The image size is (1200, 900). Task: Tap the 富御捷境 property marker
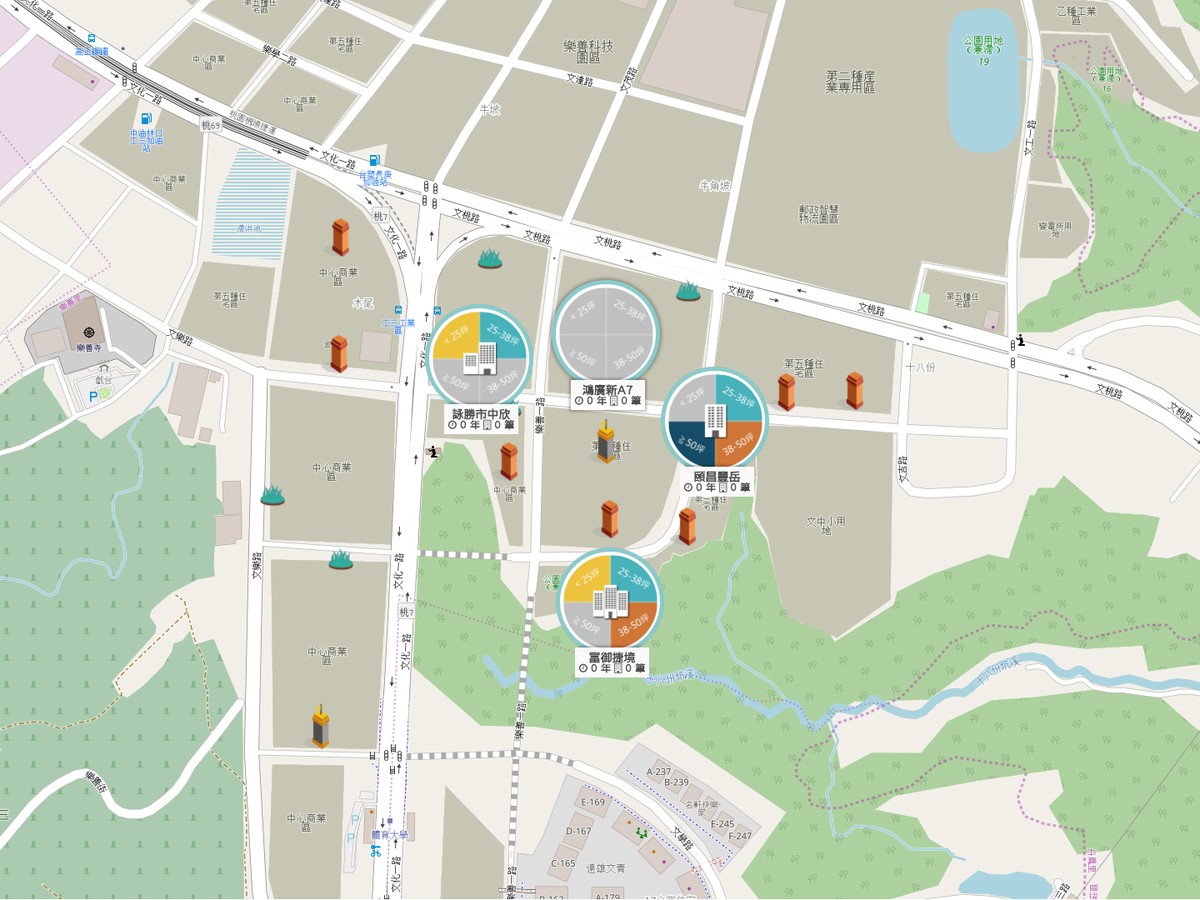(x=610, y=600)
